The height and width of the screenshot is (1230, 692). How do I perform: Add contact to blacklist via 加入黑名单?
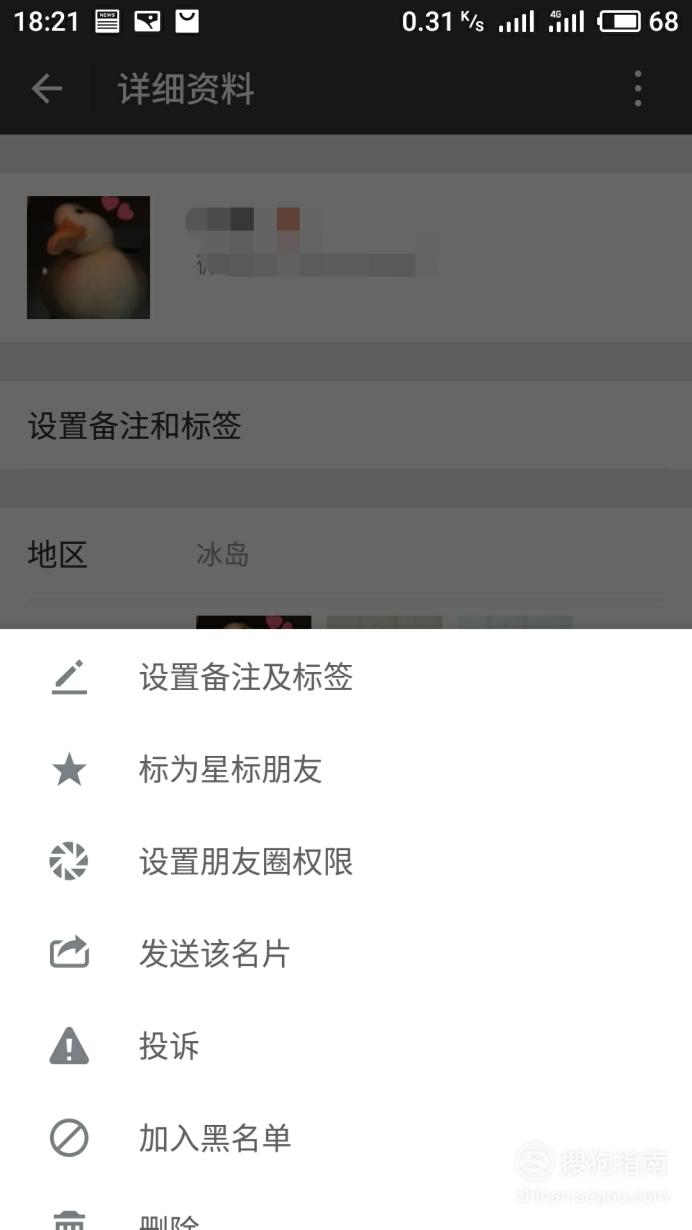(346, 1138)
